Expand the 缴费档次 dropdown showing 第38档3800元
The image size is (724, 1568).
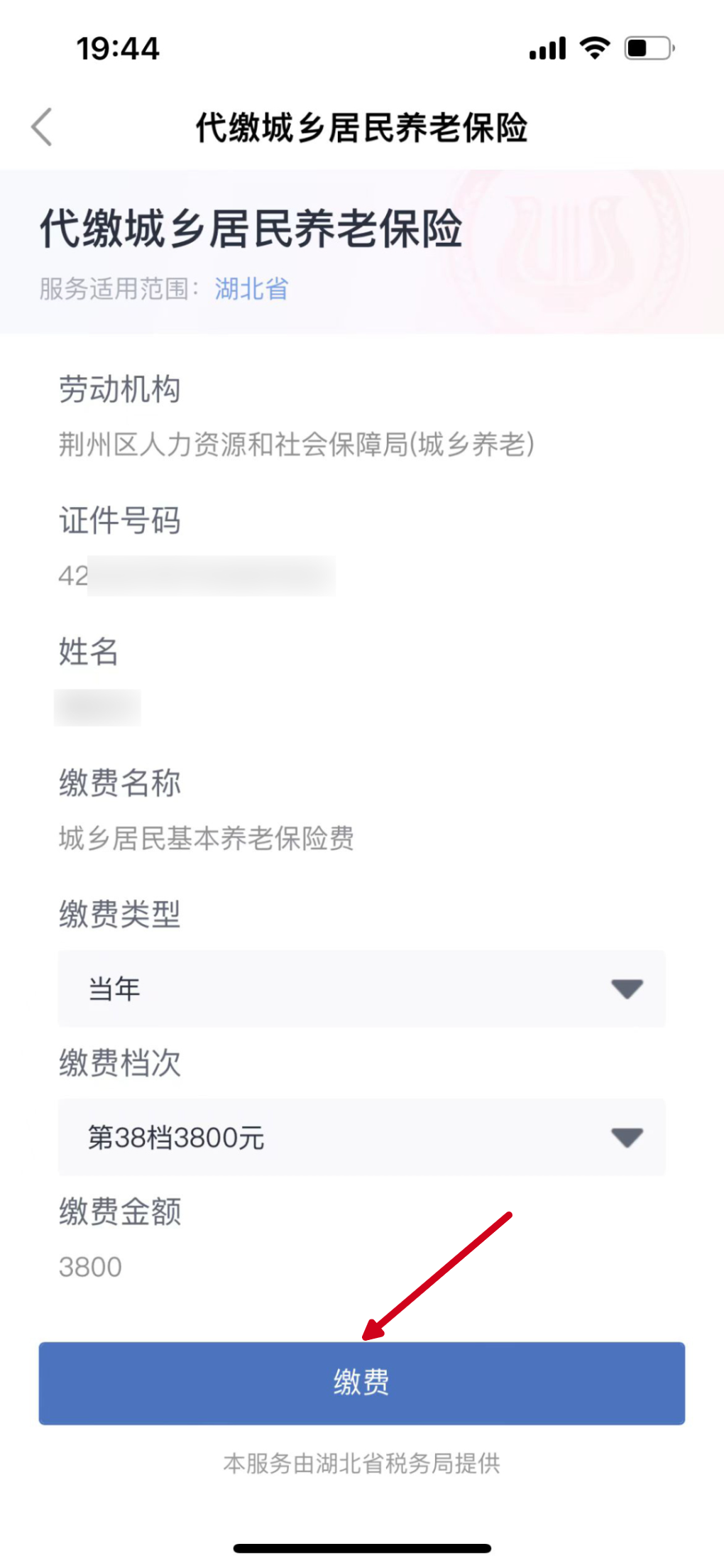pos(361,1137)
